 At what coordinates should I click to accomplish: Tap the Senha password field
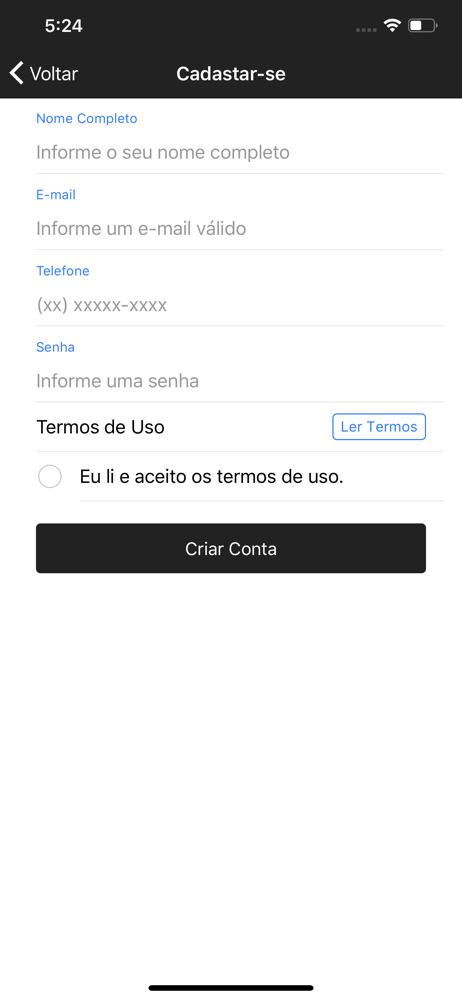(239, 381)
